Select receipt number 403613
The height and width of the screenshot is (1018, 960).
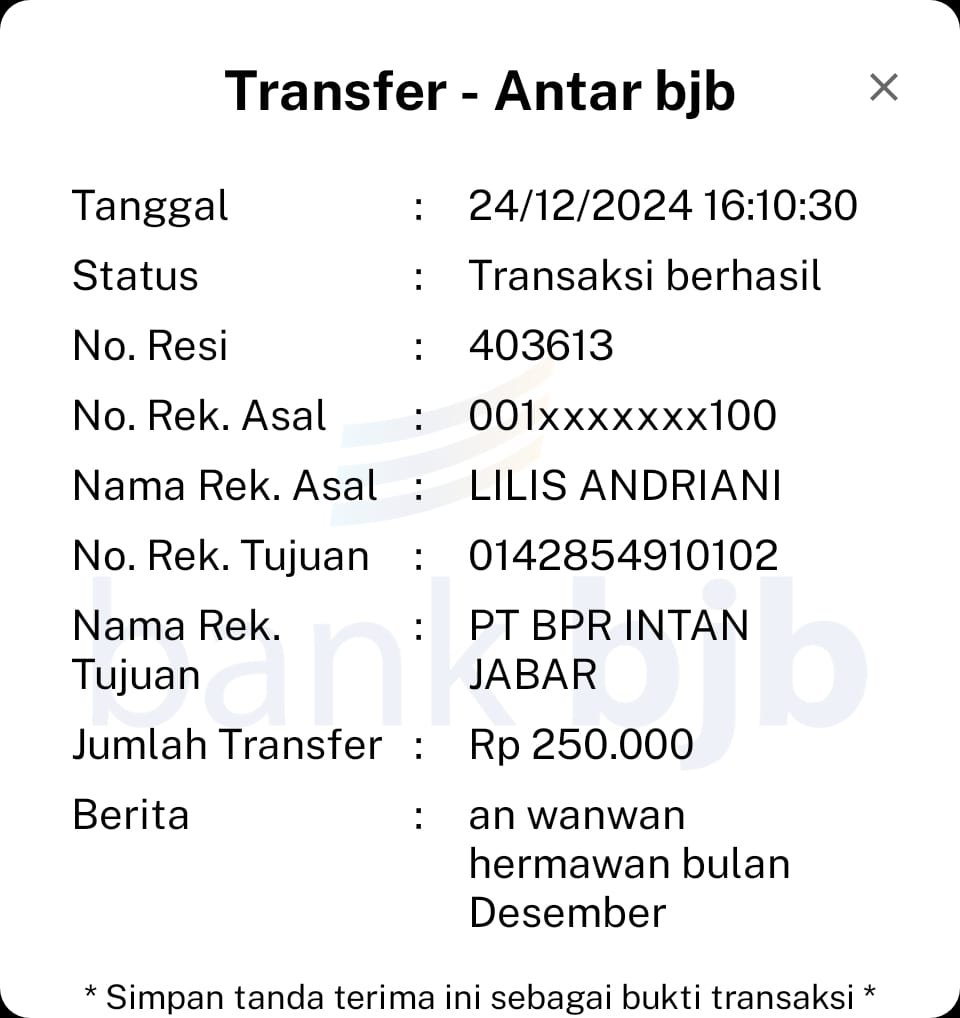coord(540,345)
